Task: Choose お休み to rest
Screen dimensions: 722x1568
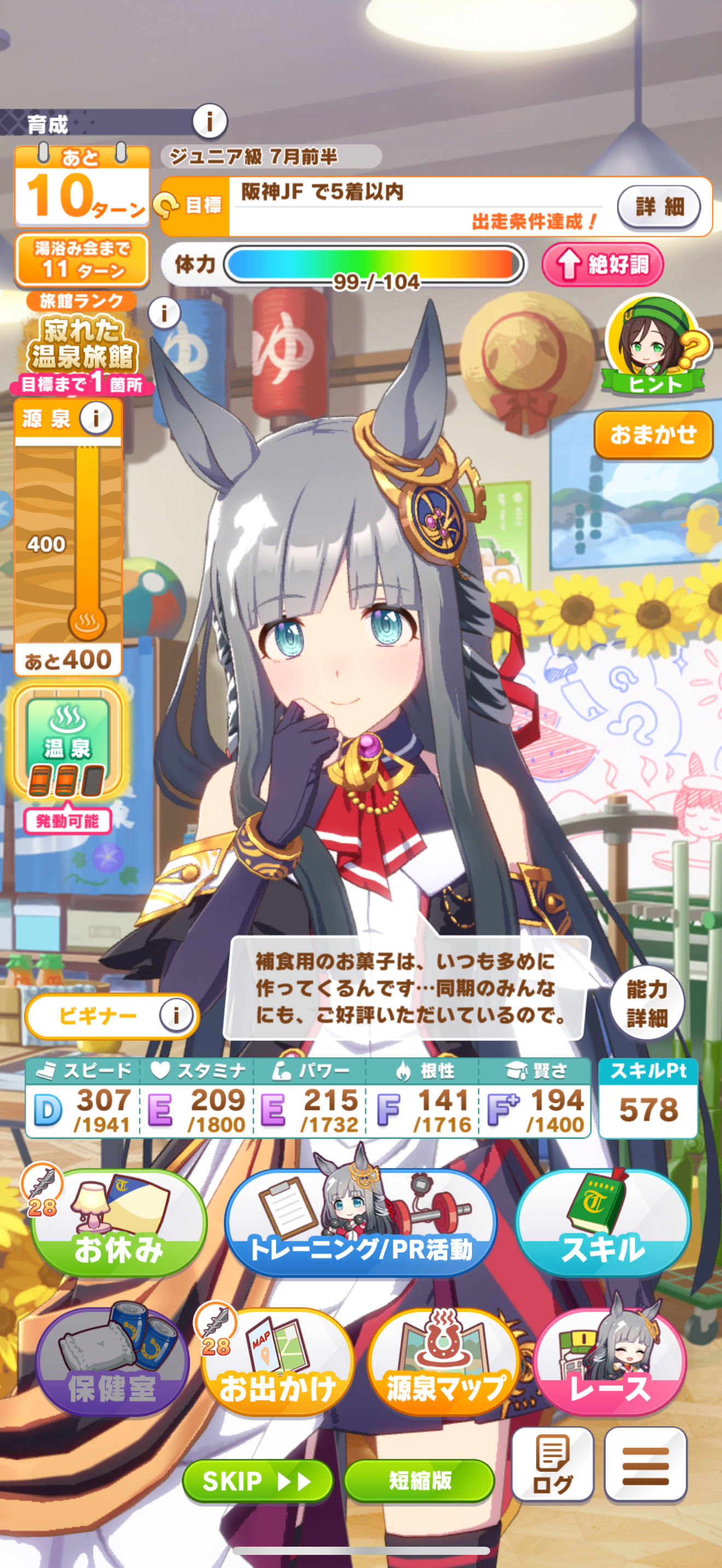Action: (118, 1224)
